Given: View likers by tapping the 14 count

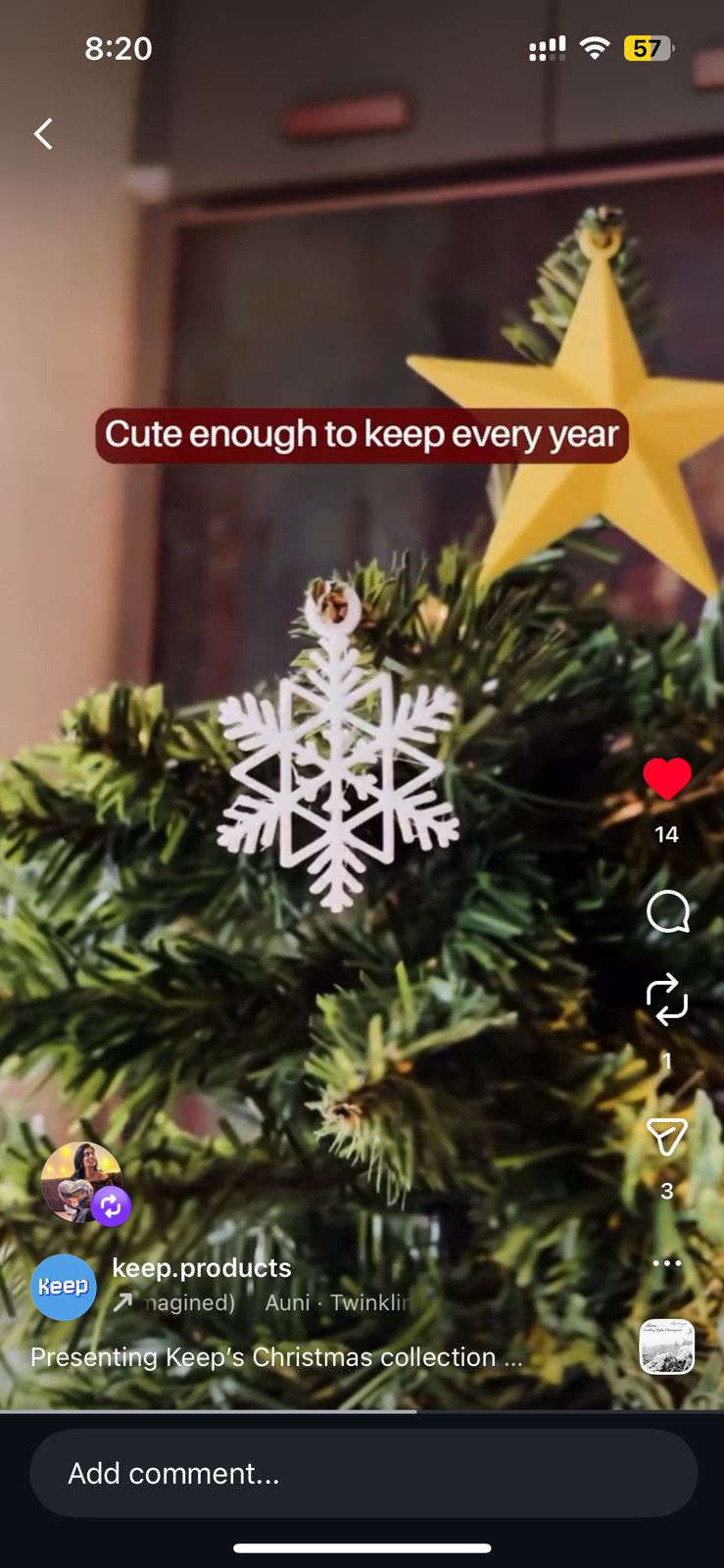Looking at the screenshot, I should 667,834.
